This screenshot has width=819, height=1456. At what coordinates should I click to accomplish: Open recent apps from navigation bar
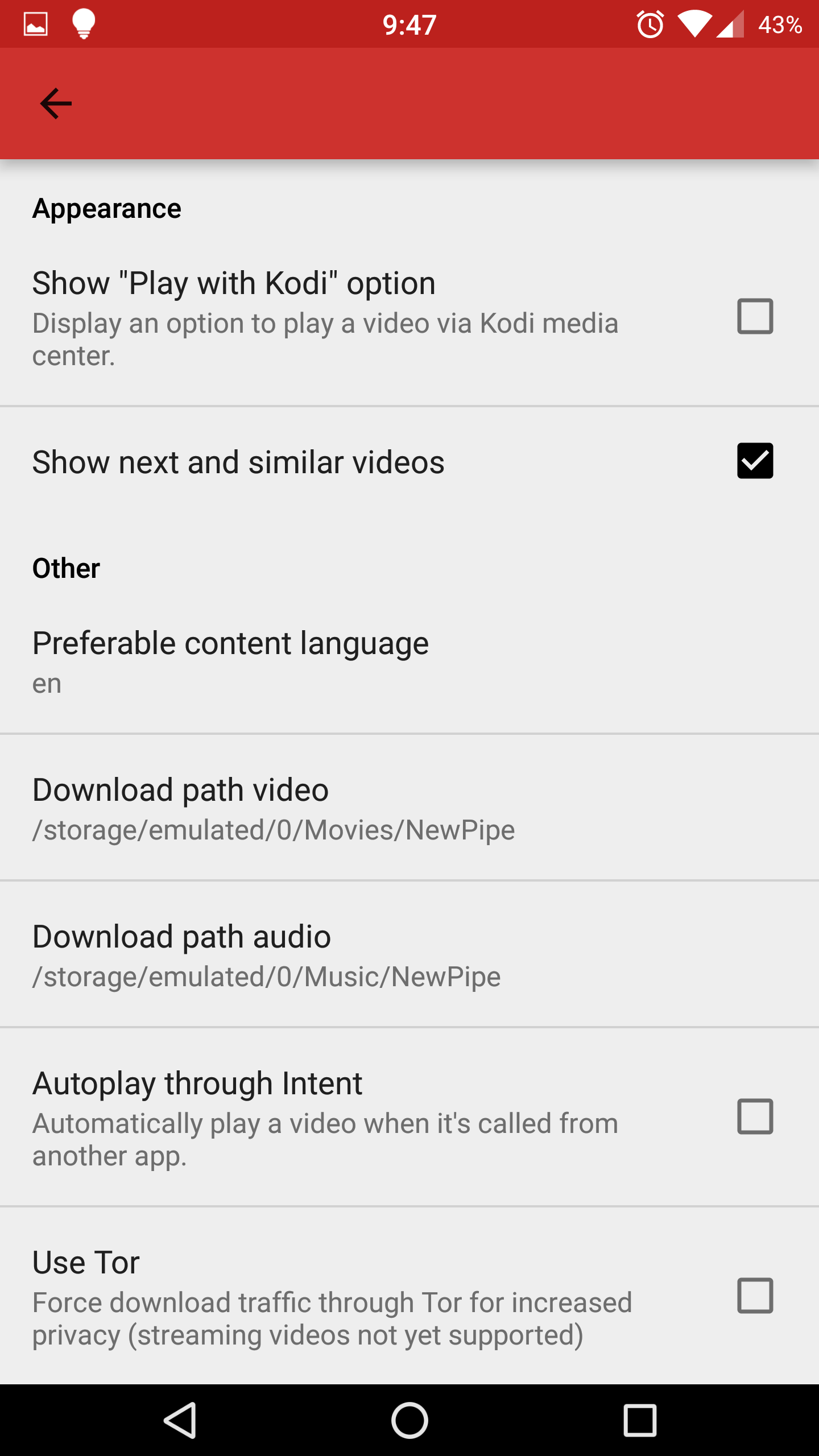click(x=640, y=1420)
